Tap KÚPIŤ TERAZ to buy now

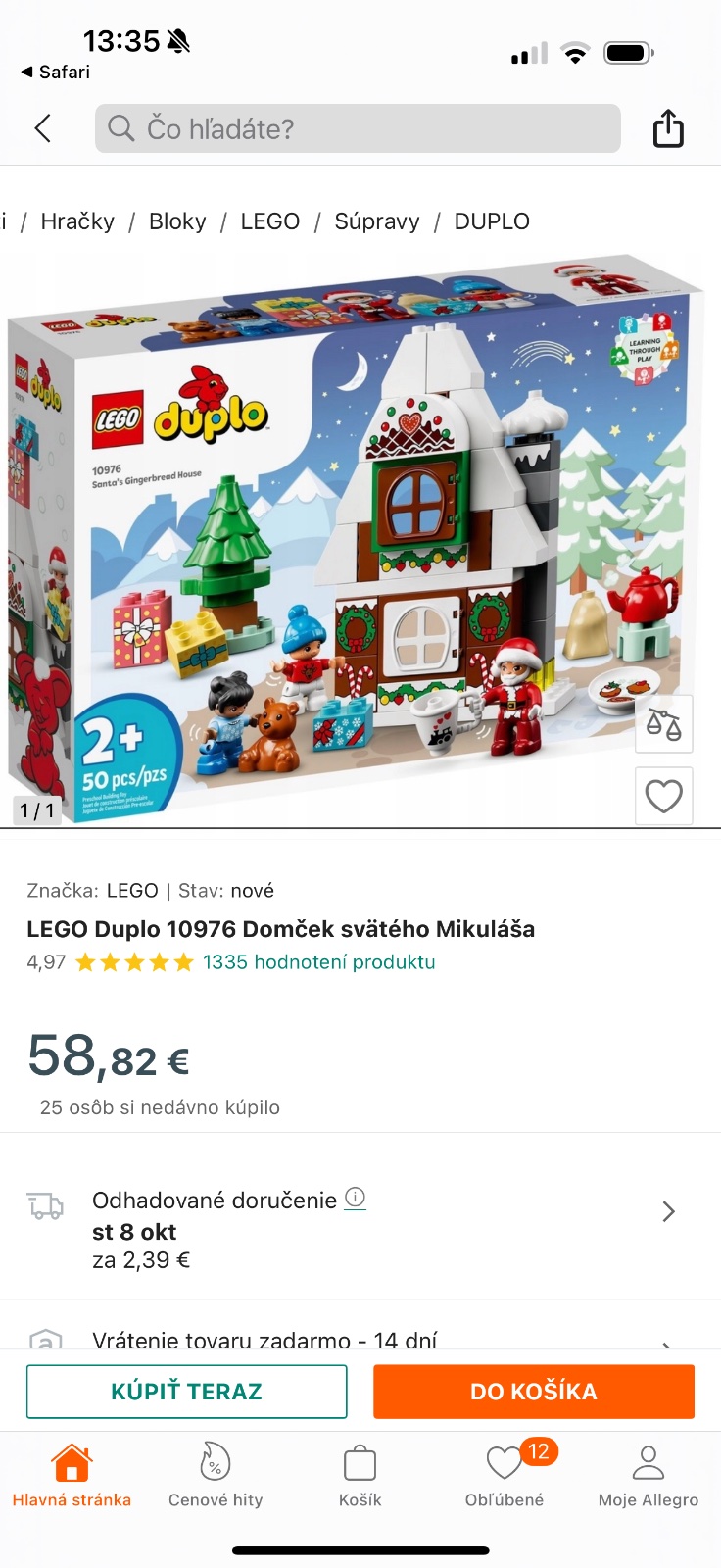[187, 1392]
